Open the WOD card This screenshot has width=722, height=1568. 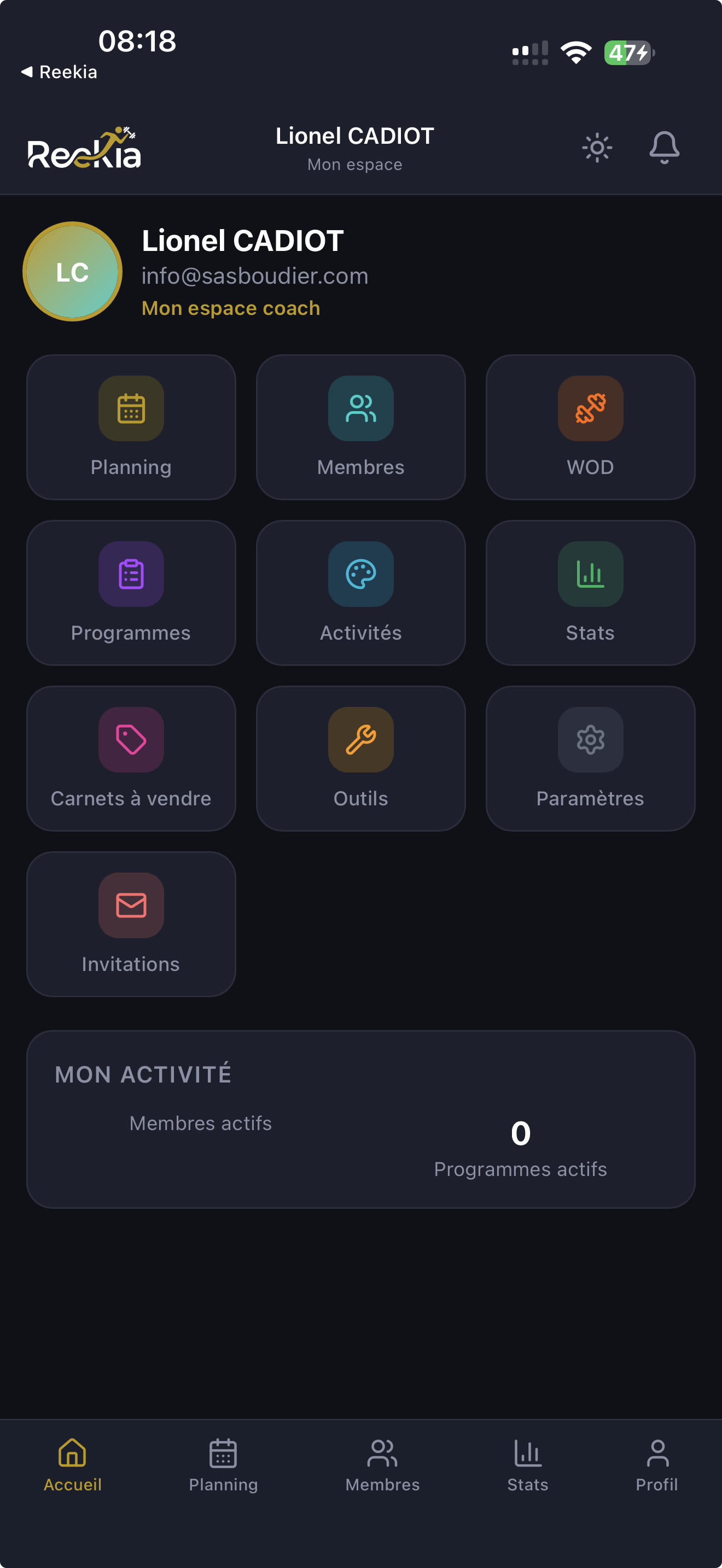point(590,426)
